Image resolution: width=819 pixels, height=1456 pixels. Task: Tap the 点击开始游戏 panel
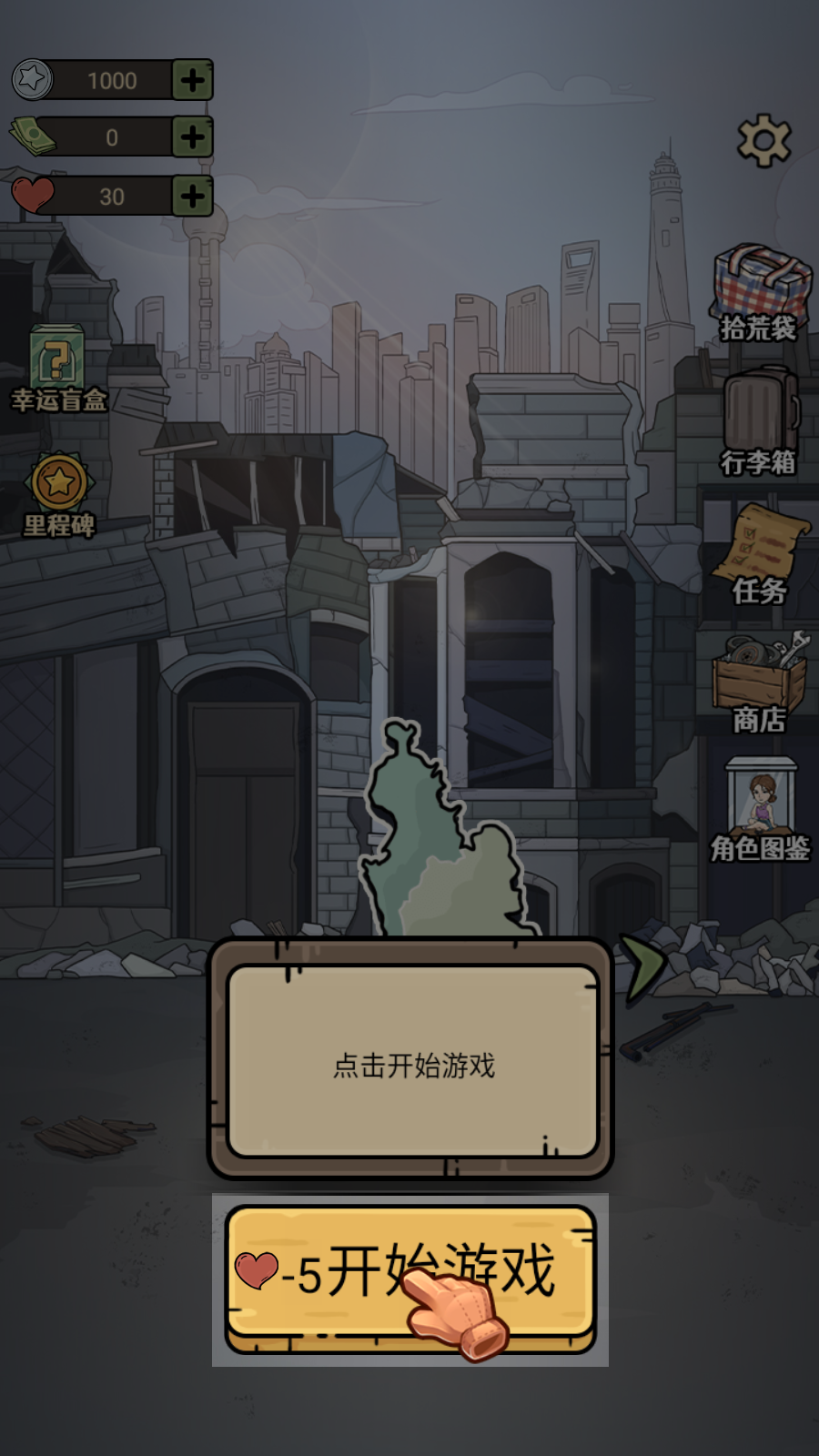pos(412,1062)
